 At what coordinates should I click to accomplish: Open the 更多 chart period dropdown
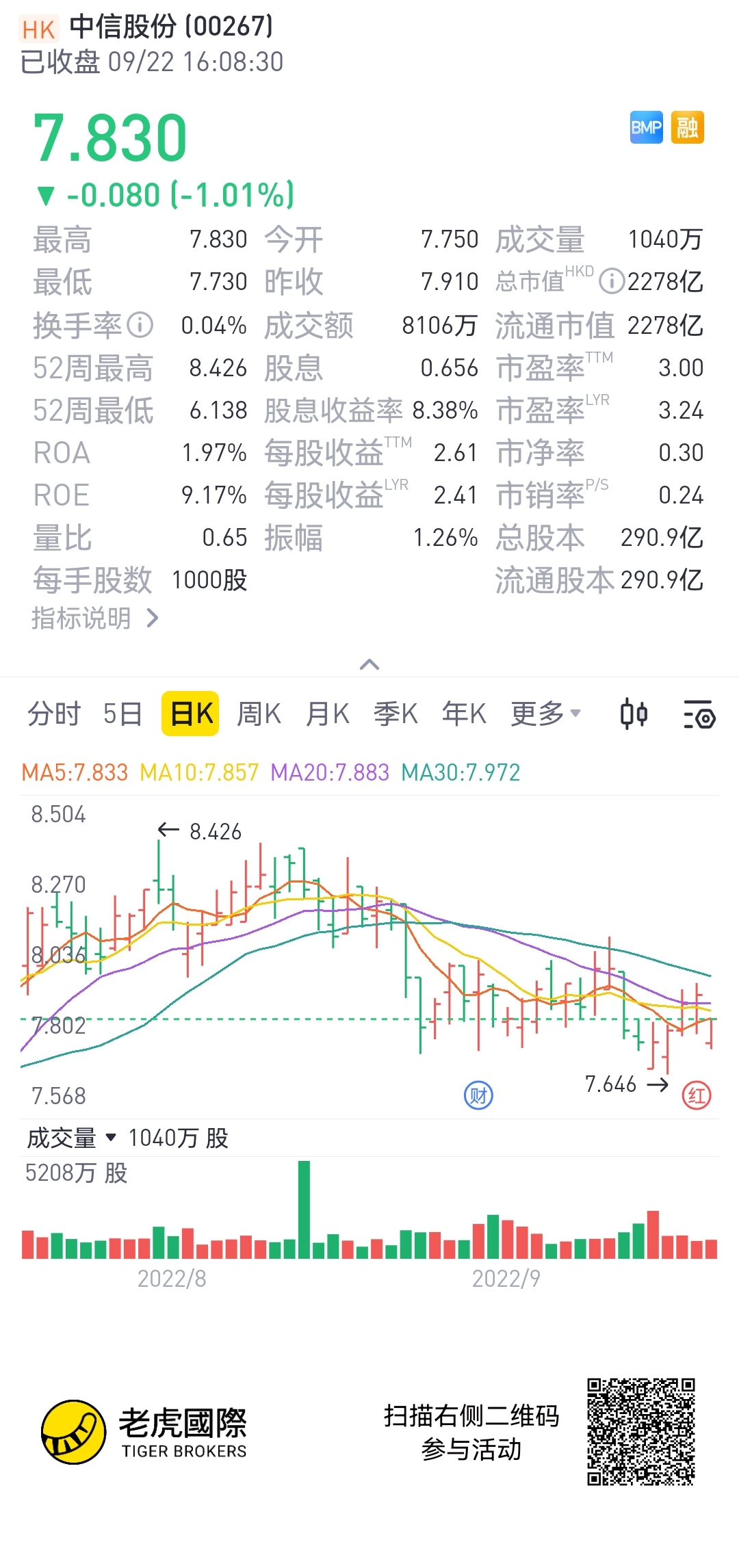click(x=545, y=714)
